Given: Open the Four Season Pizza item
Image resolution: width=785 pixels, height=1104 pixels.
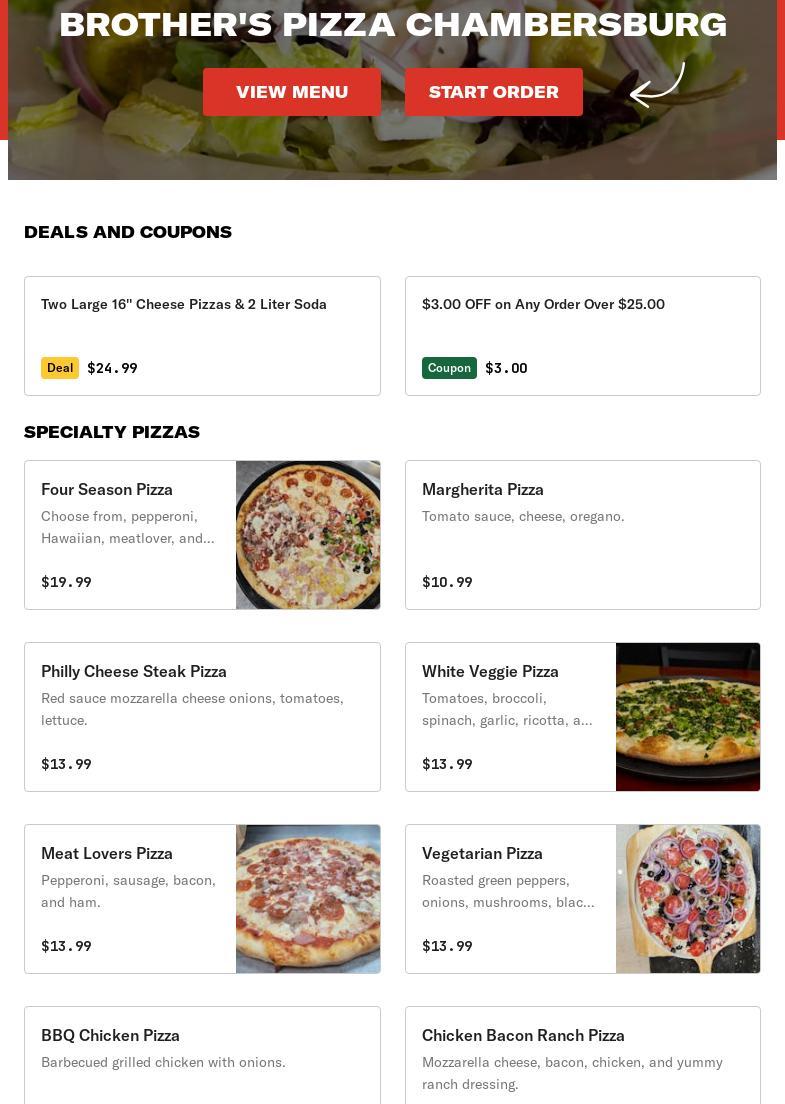Looking at the screenshot, I should [202, 535].
